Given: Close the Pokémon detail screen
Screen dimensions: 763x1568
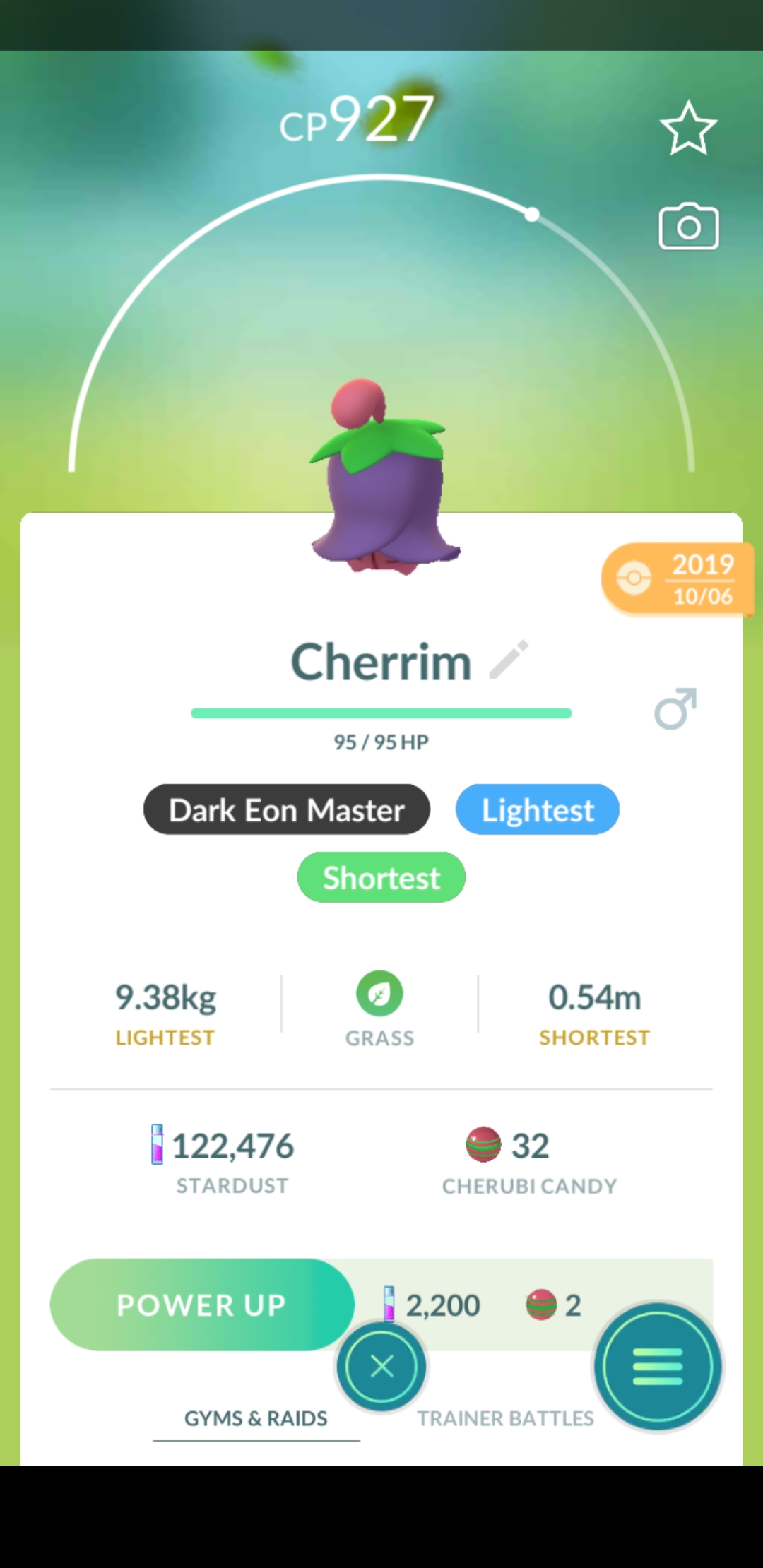Looking at the screenshot, I should (x=381, y=1366).
